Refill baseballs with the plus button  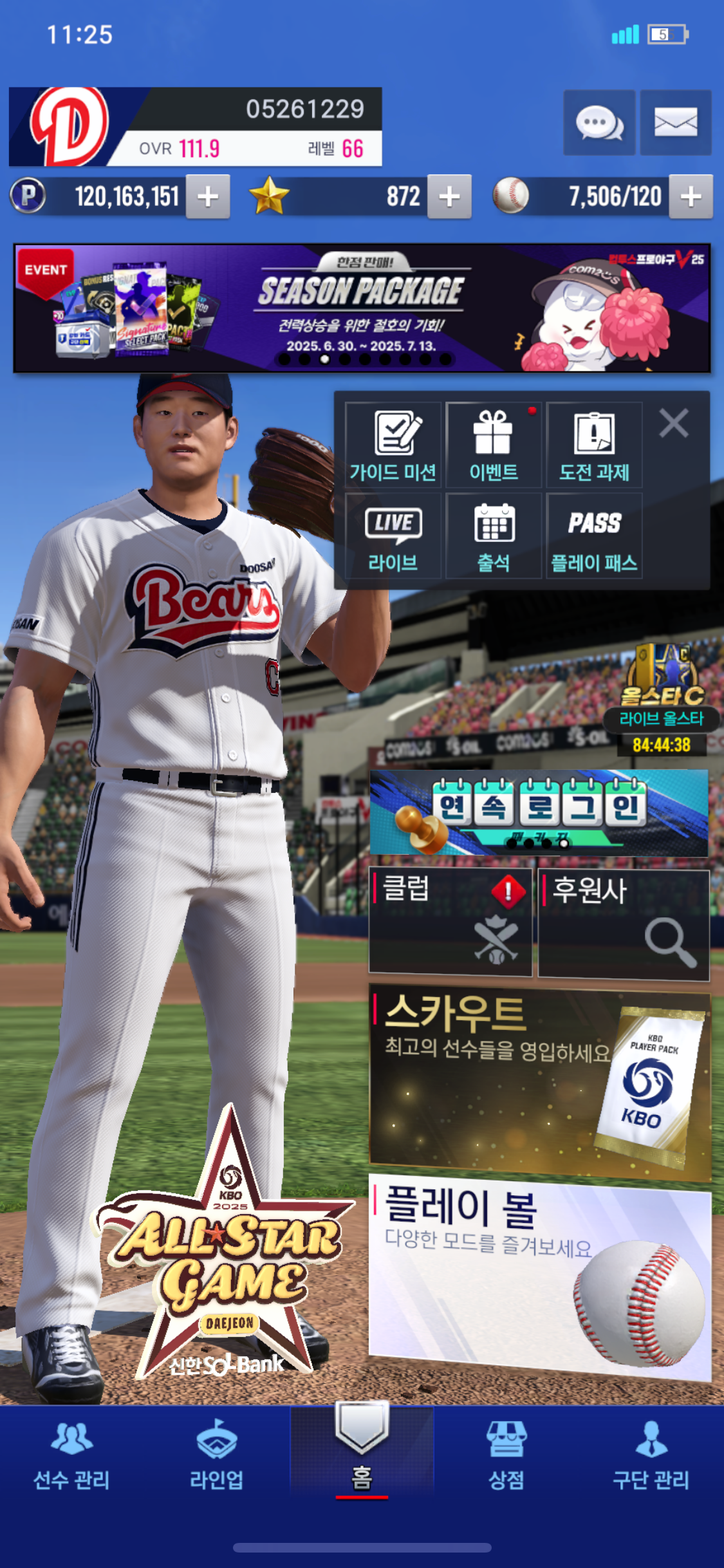tap(691, 196)
